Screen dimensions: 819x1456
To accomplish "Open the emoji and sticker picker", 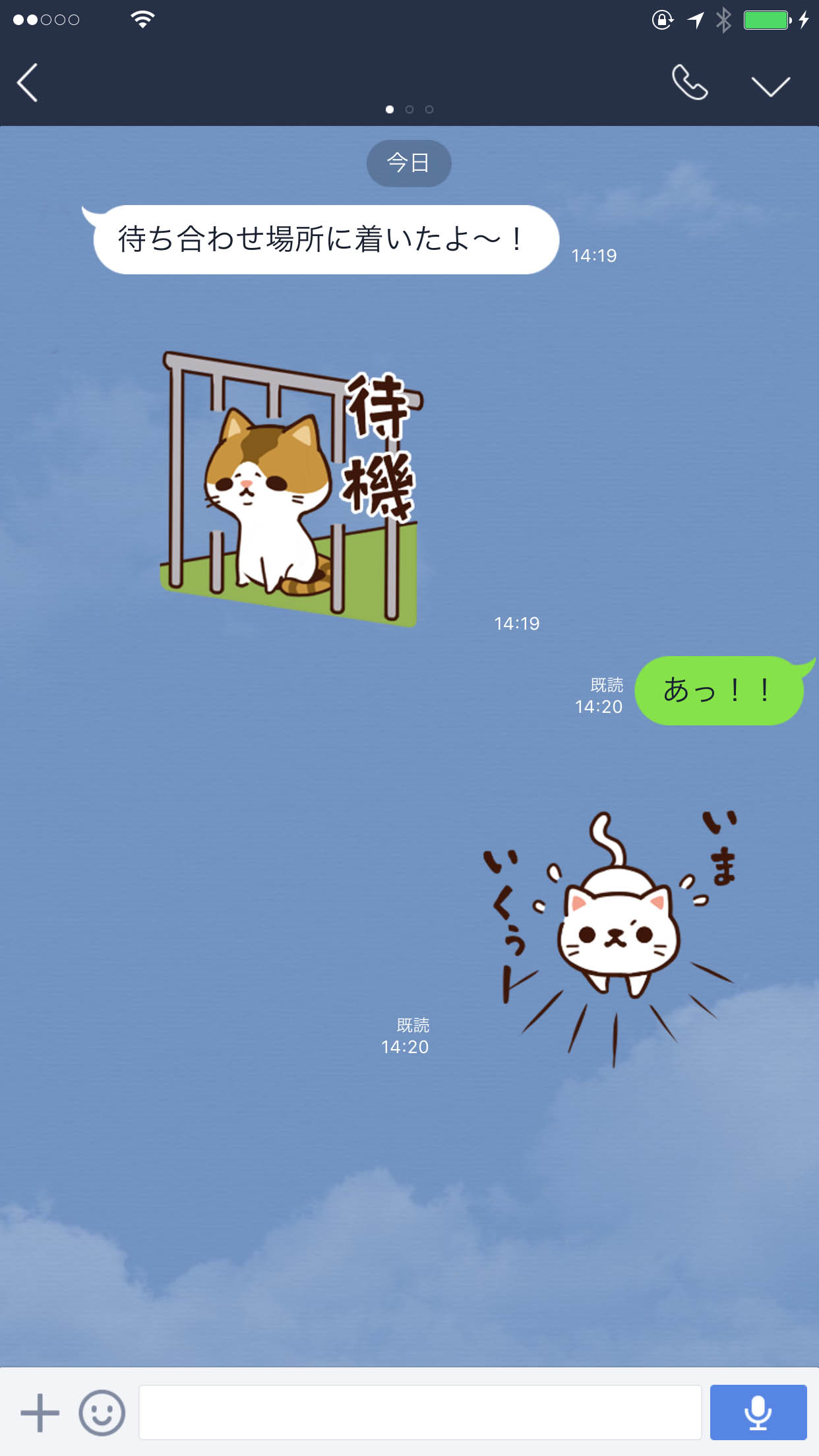I will pyautogui.click(x=102, y=1412).
